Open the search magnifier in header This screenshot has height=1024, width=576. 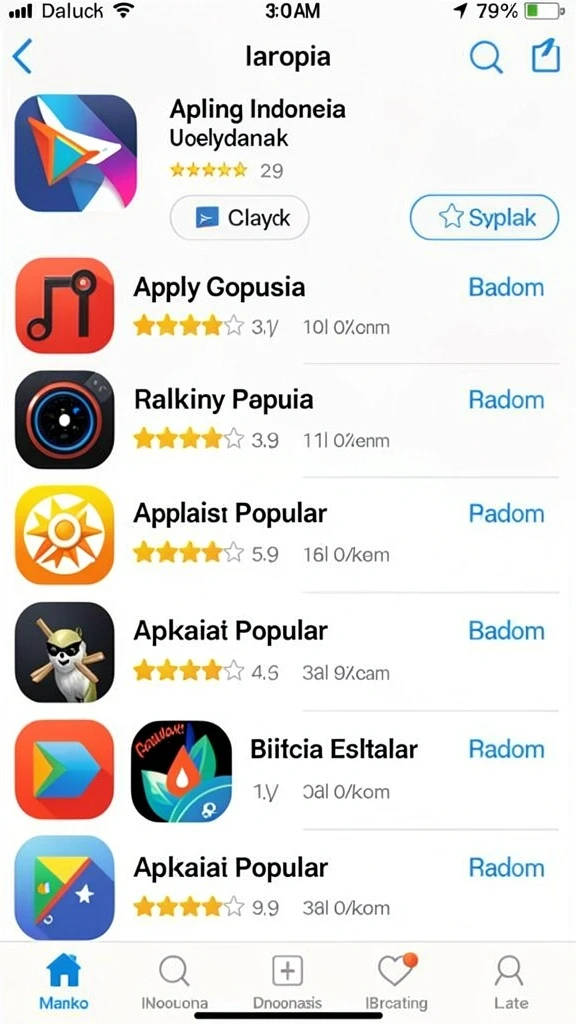point(486,56)
